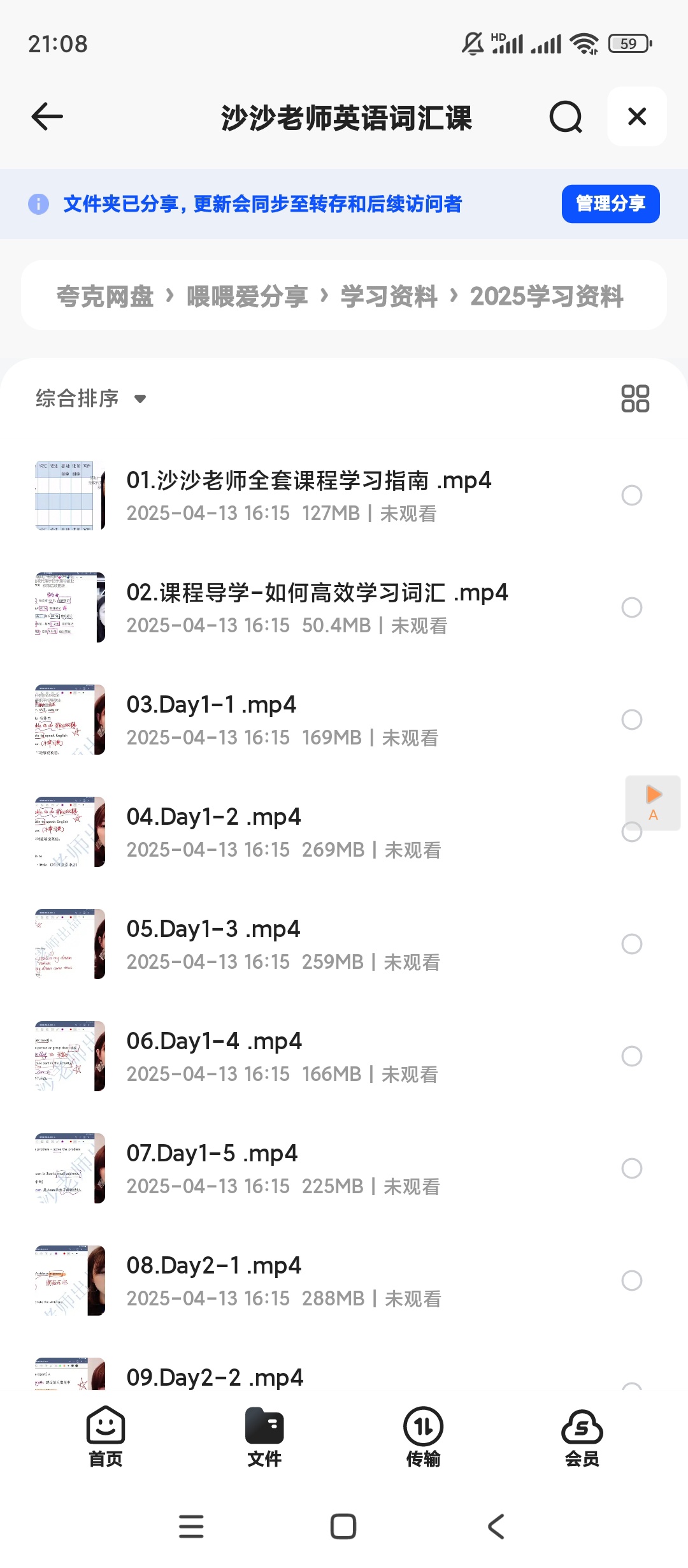Select the 02.课程导学 file circle
This screenshot has width=688, height=1568.
[631, 607]
